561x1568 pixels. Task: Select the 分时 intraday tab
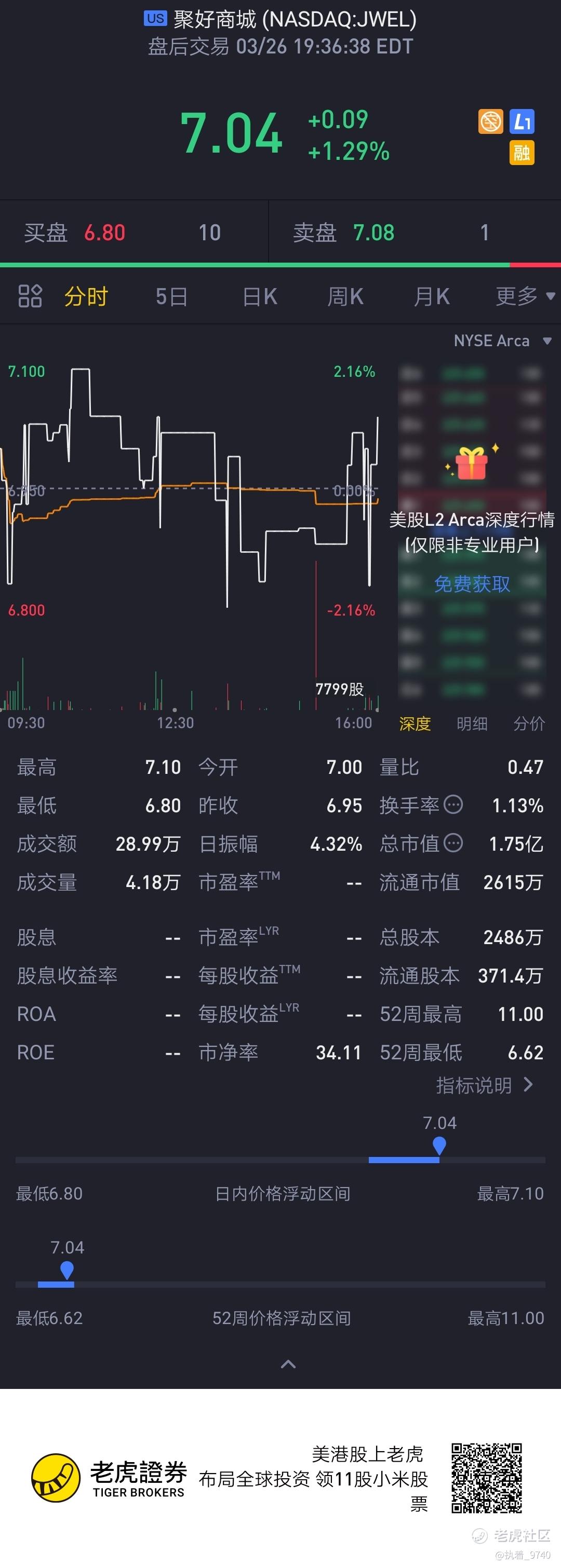click(x=86, y=297)
